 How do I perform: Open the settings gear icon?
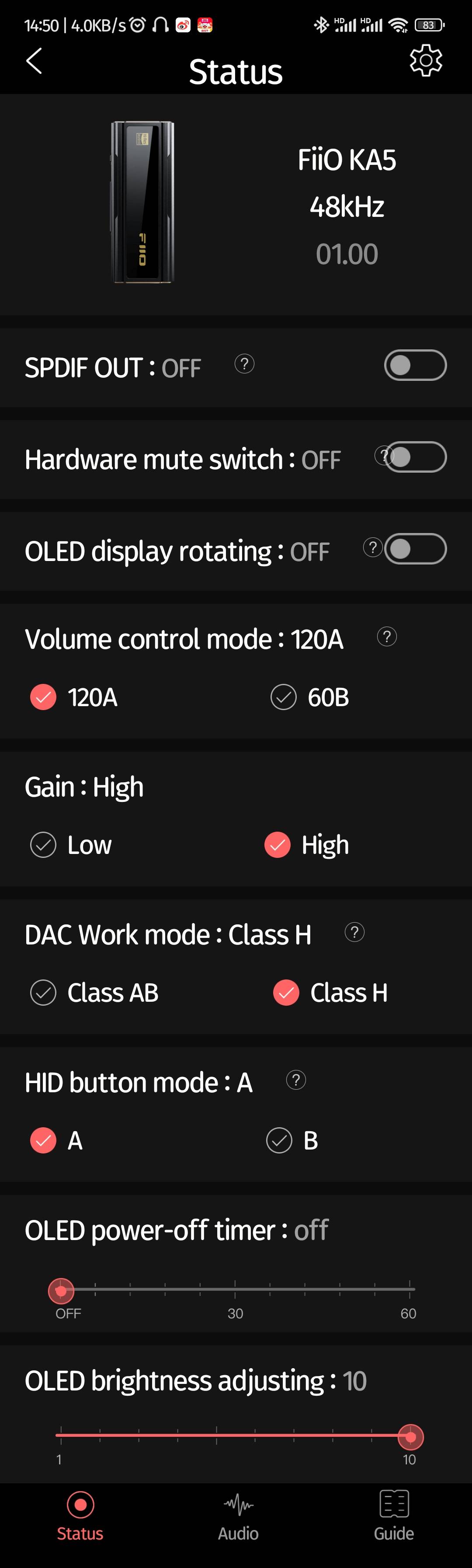[x=425, y=60]
